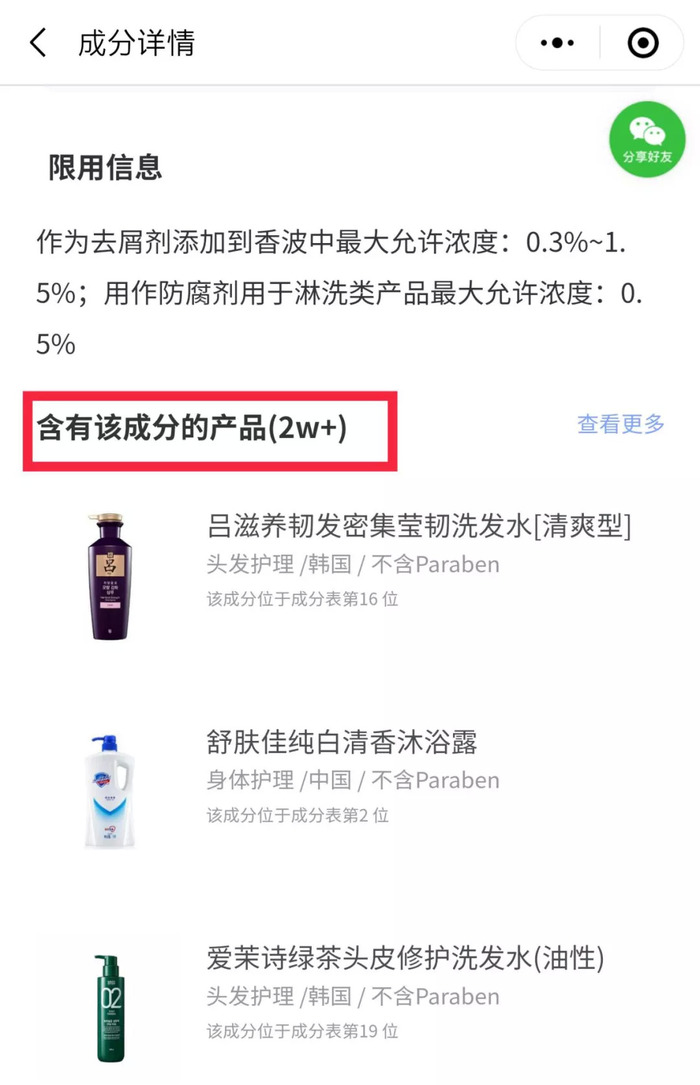
Task: Open 吕滋养韧发密集莹韧洗发水 product
Action: (x=418, y=526)
